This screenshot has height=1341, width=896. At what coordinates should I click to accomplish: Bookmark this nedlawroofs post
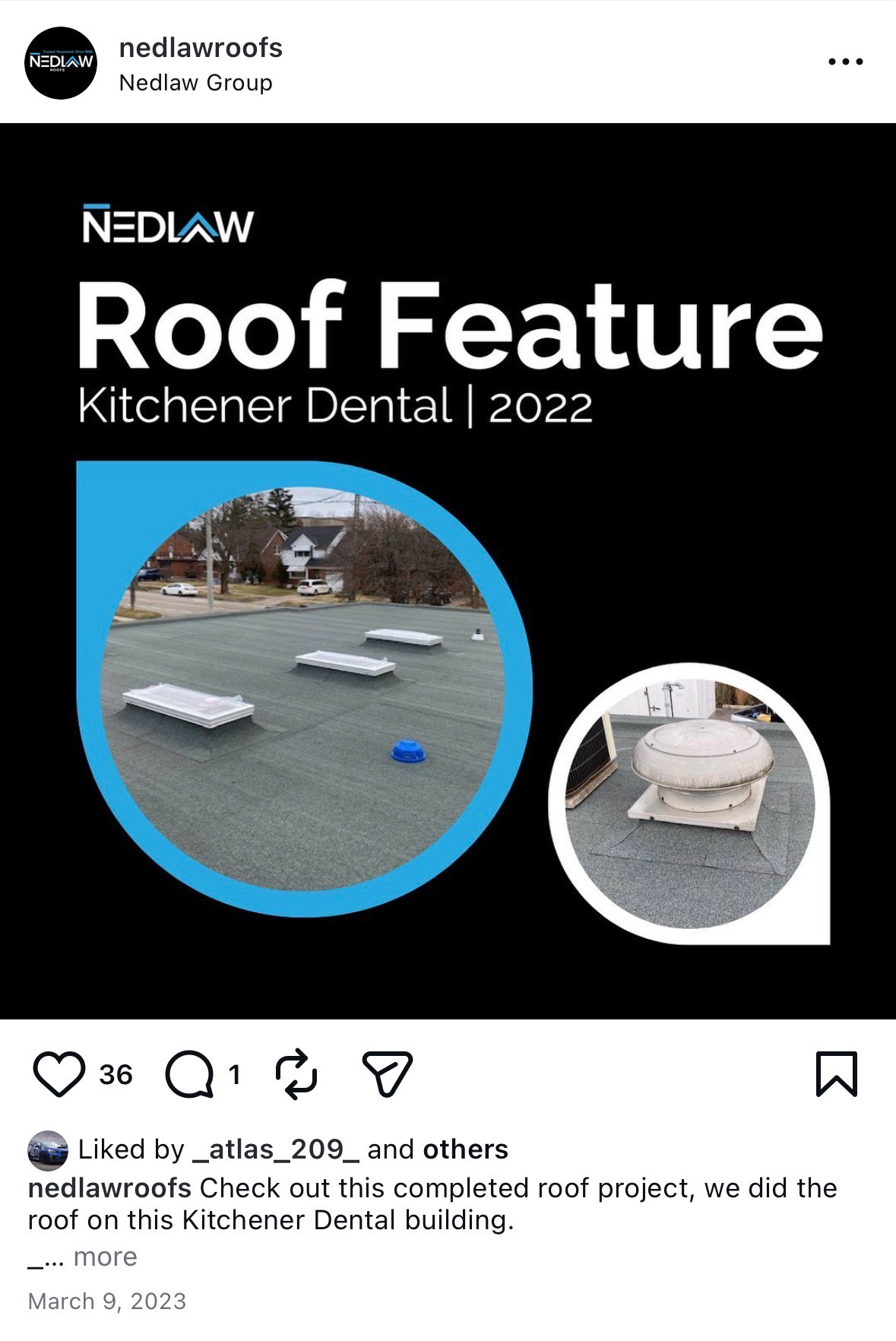point(836,1074)
